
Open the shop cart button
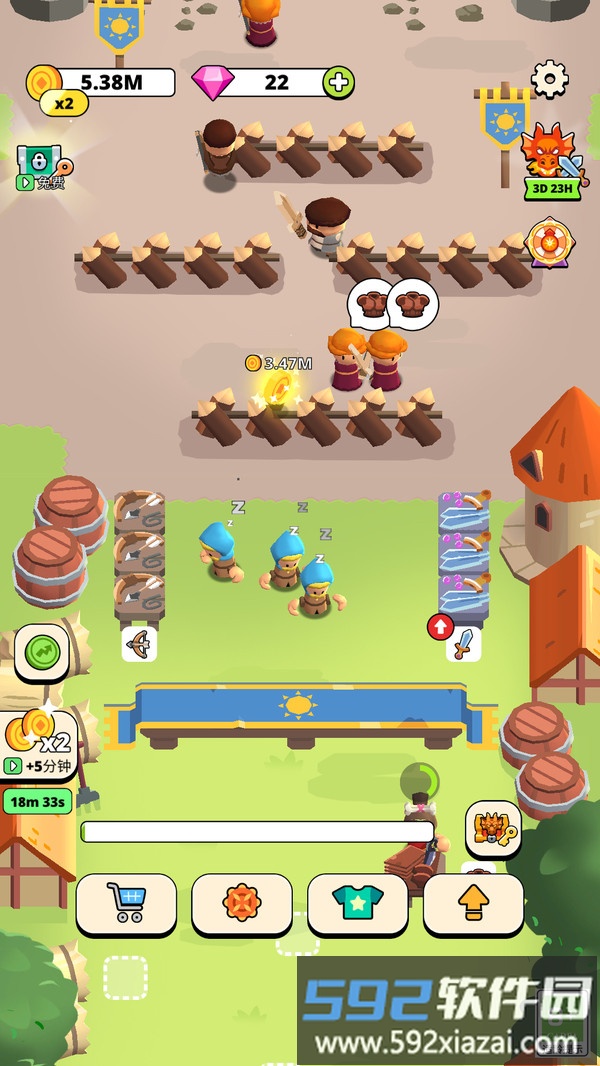[126, 903]
